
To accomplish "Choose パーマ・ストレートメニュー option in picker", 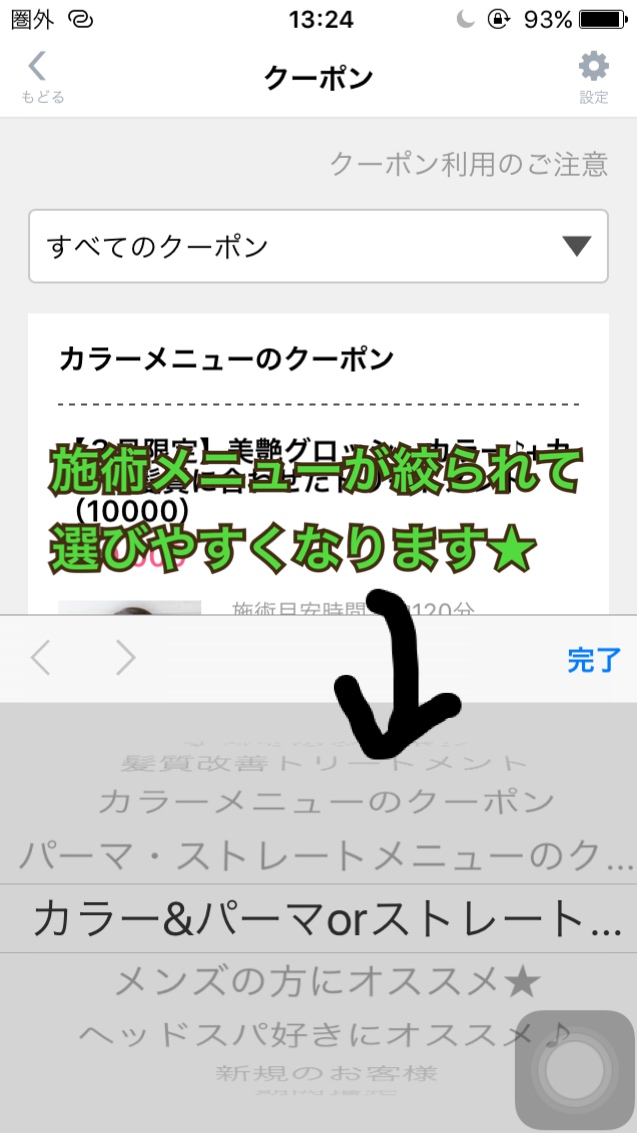I will 318,856.
